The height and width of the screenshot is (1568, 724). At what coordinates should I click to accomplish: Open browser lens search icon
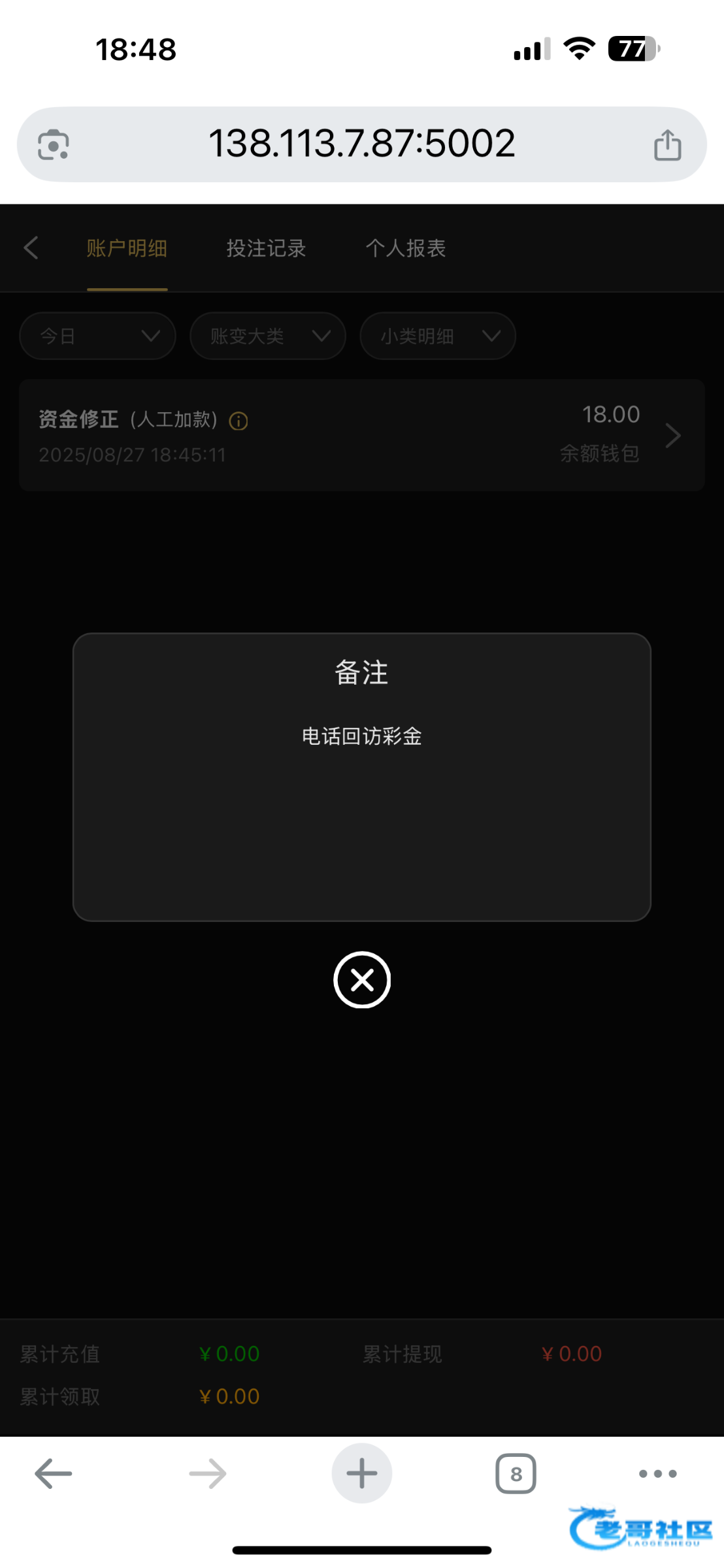click(54, 144)
